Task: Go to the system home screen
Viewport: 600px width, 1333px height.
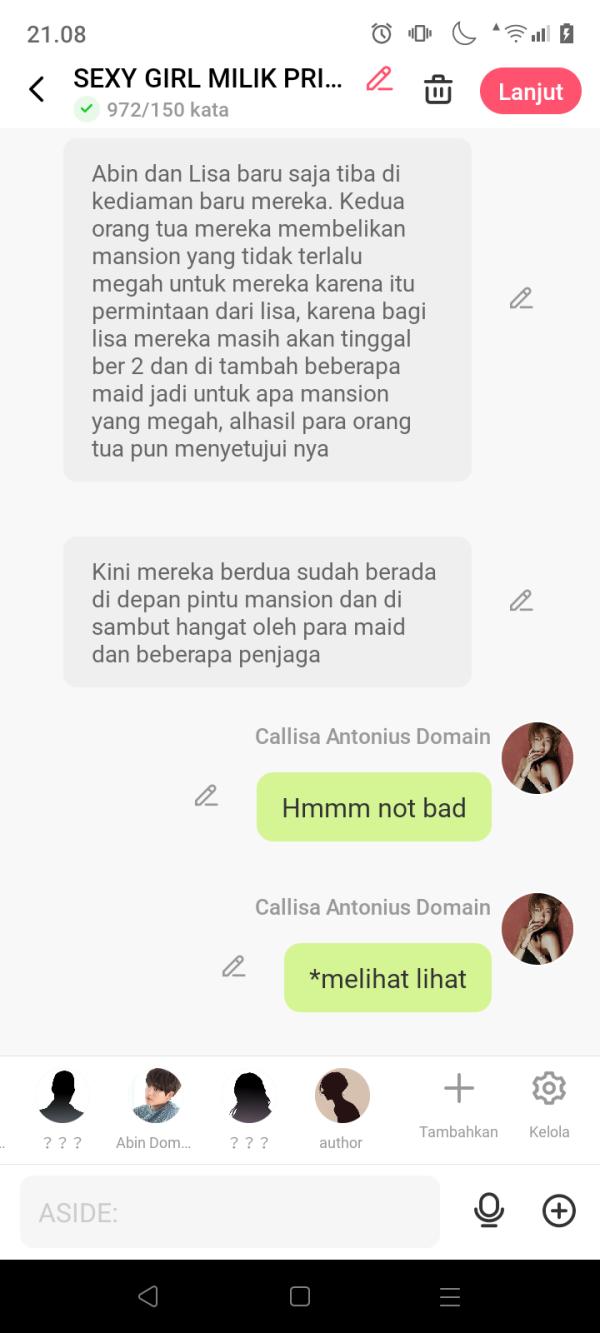Action: (299, 1297)
